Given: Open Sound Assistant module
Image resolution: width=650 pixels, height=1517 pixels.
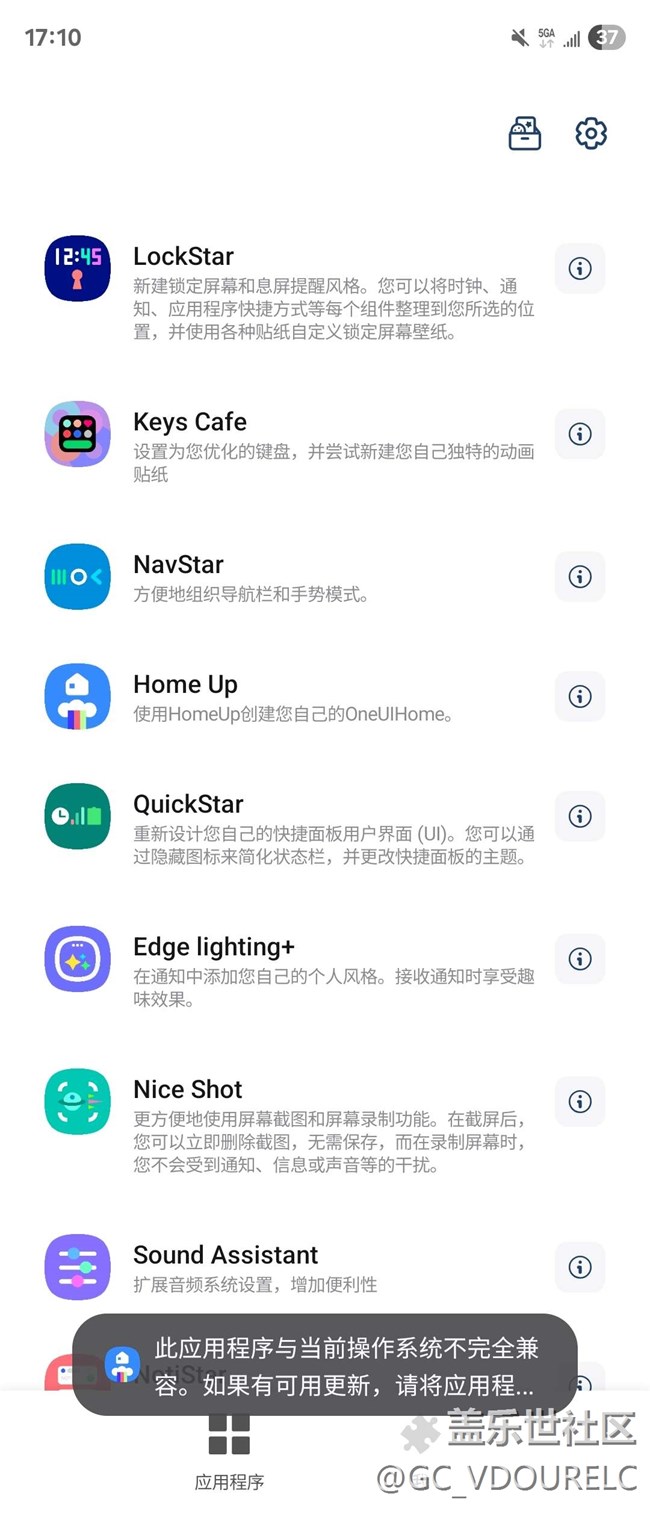Looking at the screenshot, I should pyautogui.click(x=226, y=1255).
